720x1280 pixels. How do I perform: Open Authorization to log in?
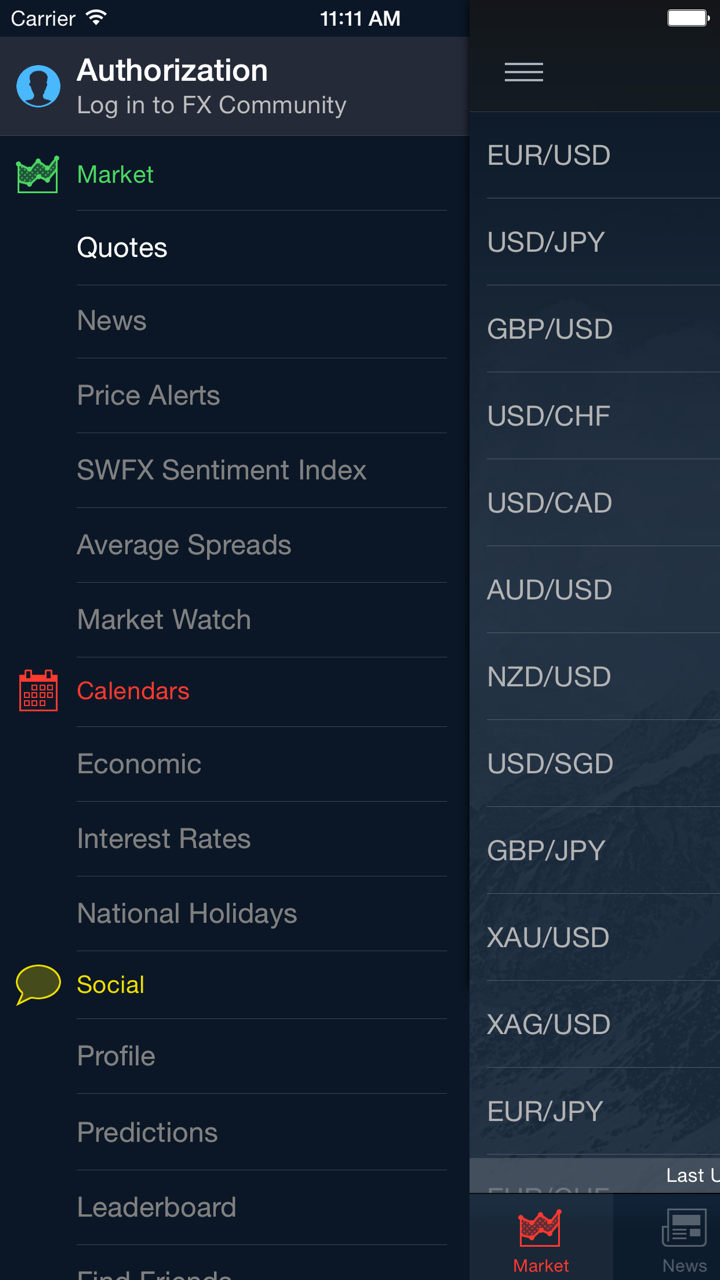click(212, 87)
